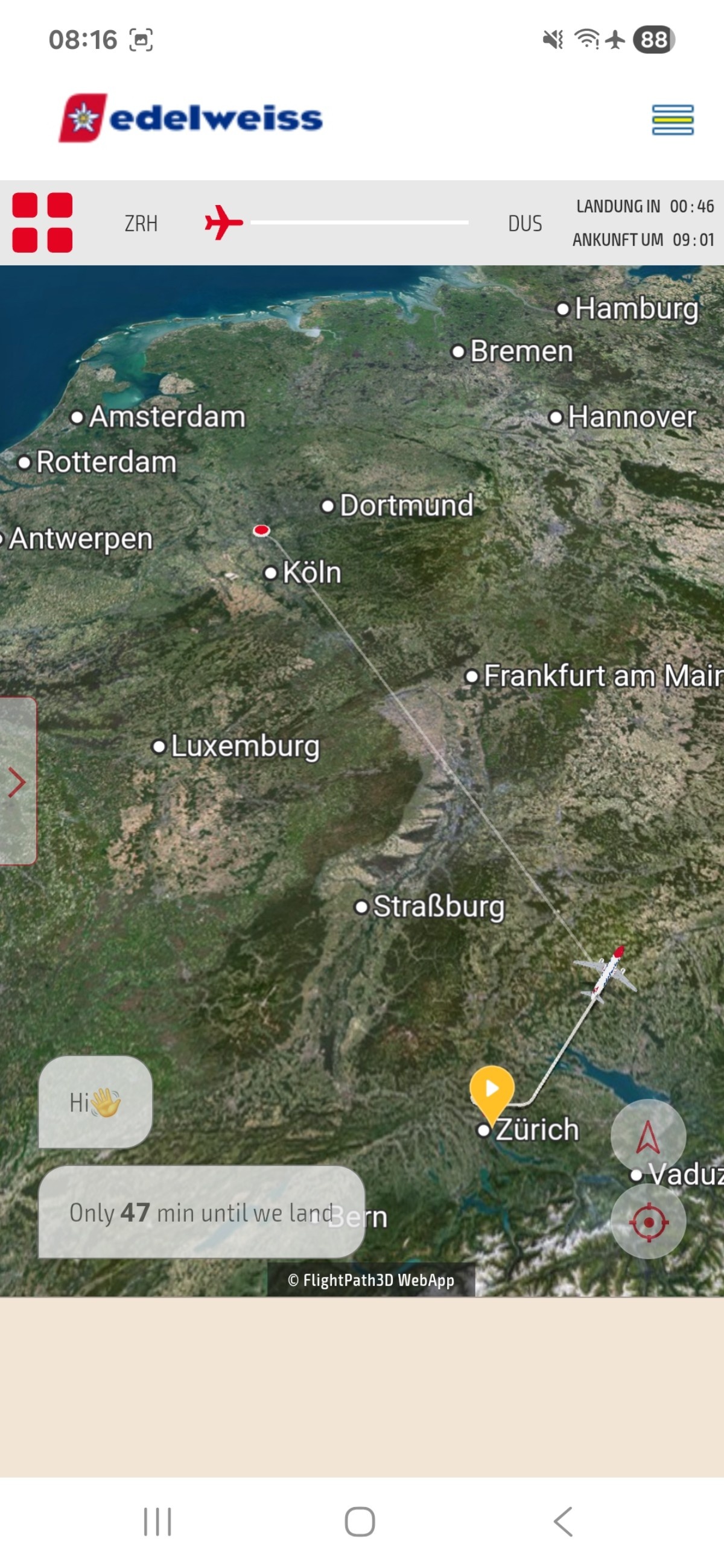Expand the side panel arrow
This screenshot has height=1568, width=724.
coord(17,782)
